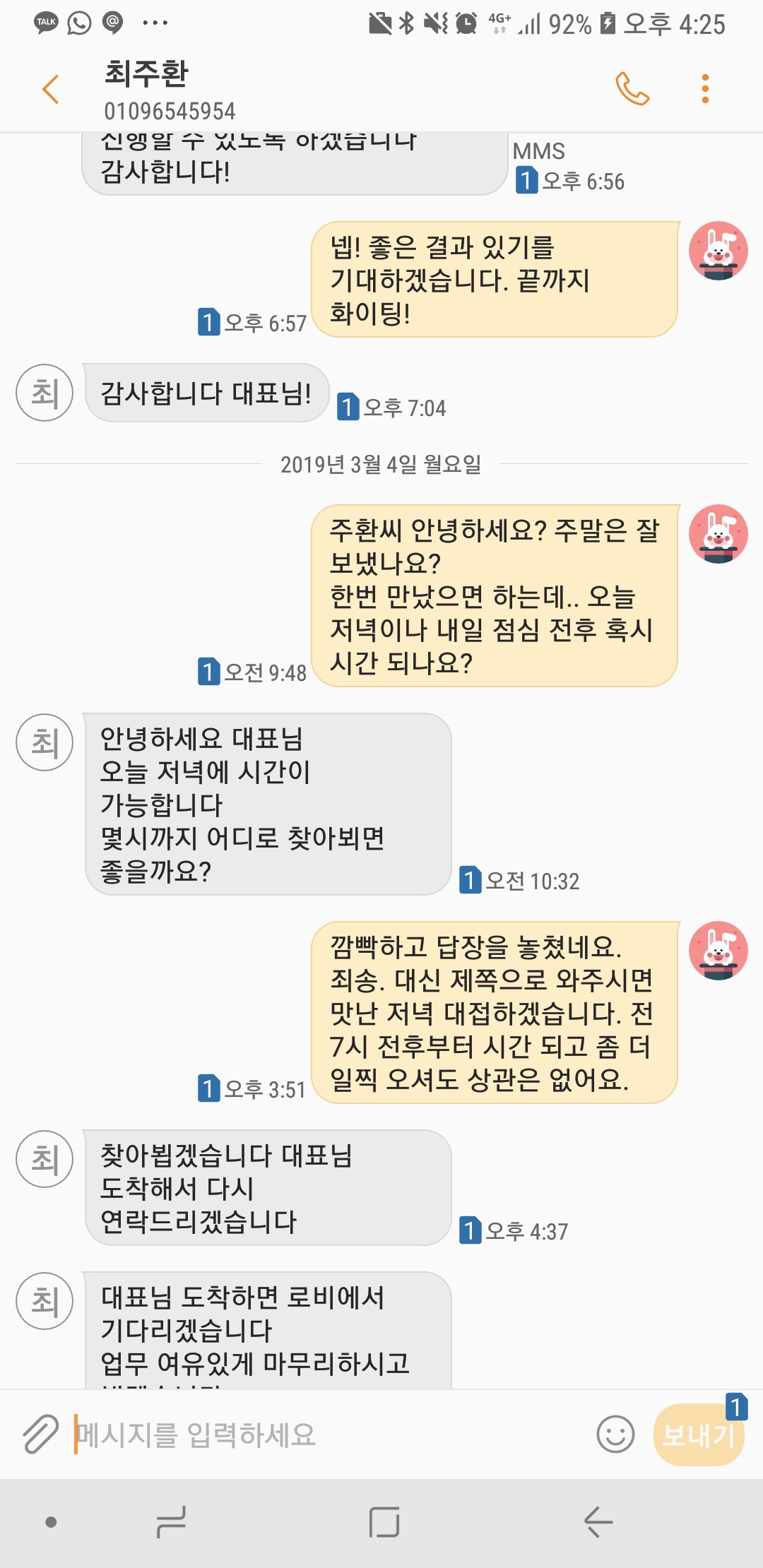Tap system back in the navigation bar
The height and width of the screenshot is (1568, 763).
click(x=598, y=1521)
